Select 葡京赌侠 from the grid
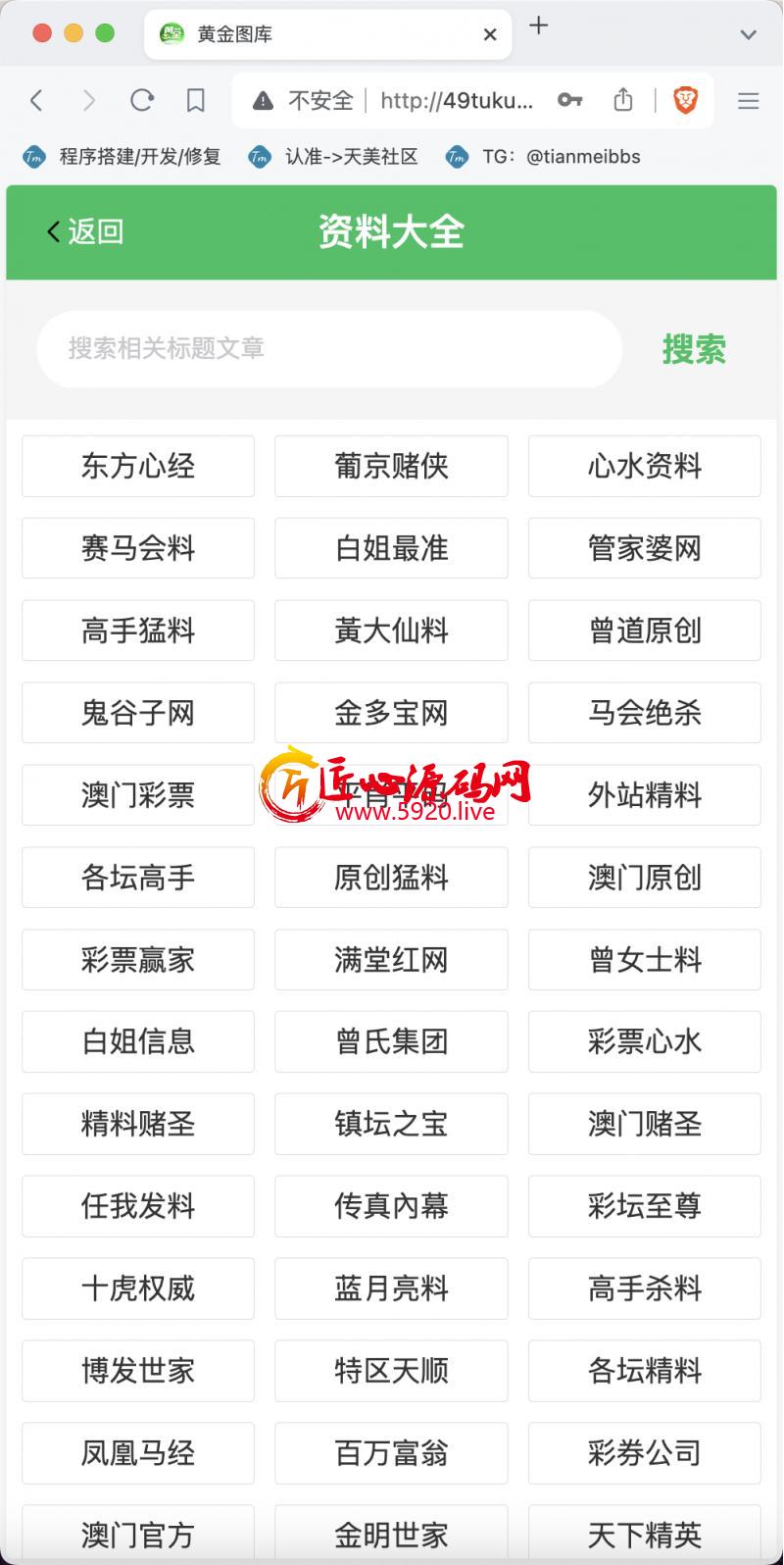 tap(391, 466)
